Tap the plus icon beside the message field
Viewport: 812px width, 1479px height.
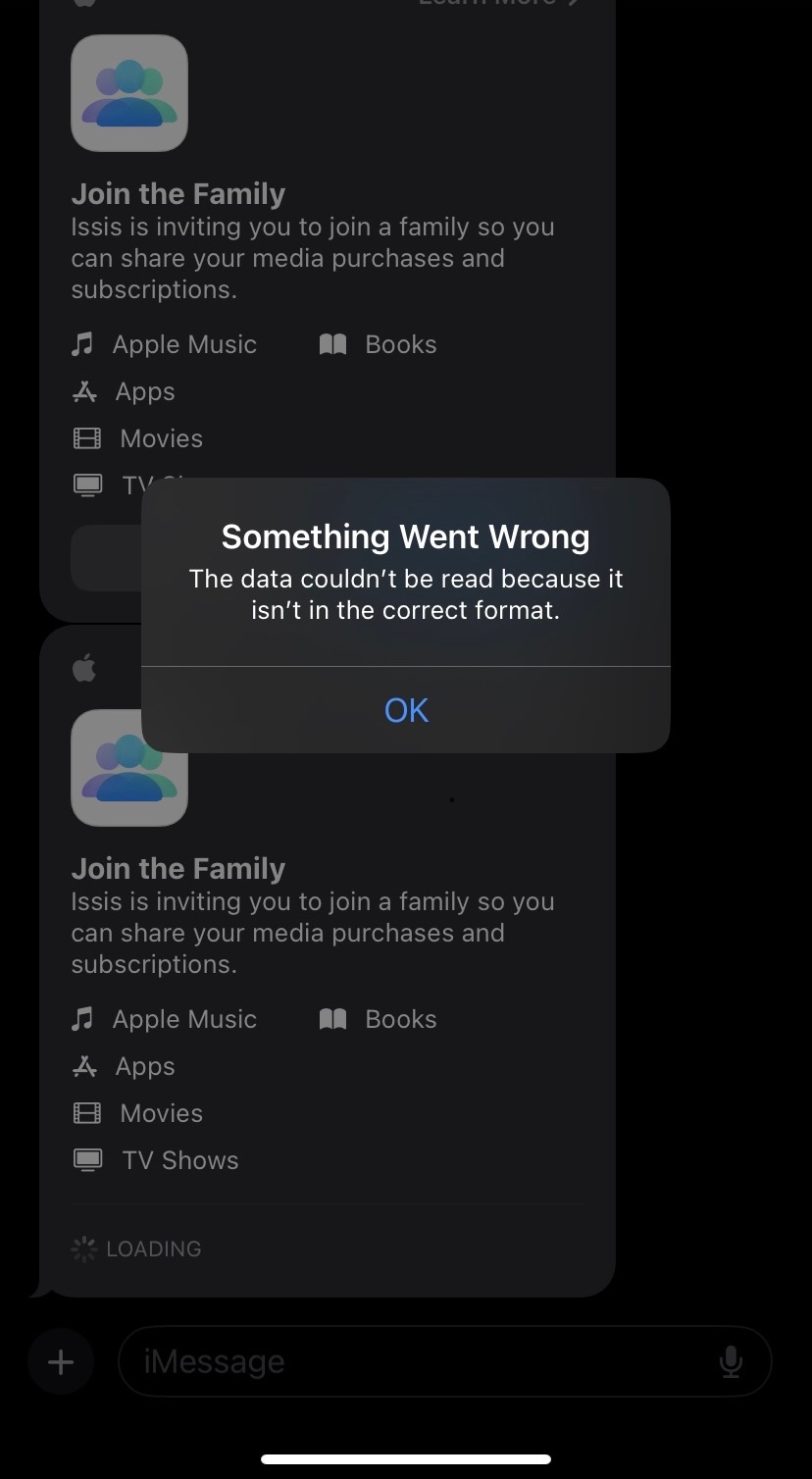(60, 1361)
